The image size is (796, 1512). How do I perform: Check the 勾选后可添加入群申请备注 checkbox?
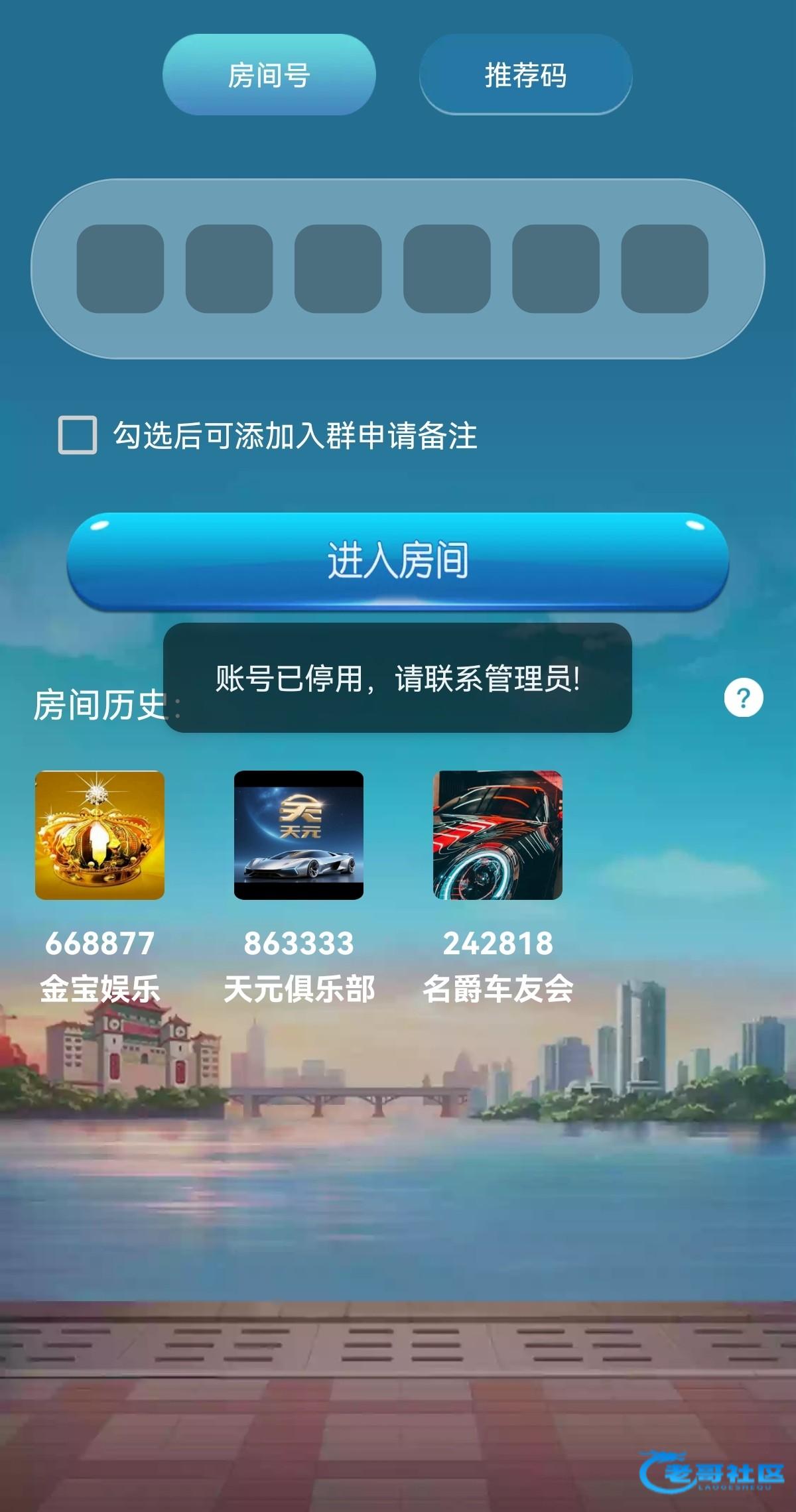[78, 435]
